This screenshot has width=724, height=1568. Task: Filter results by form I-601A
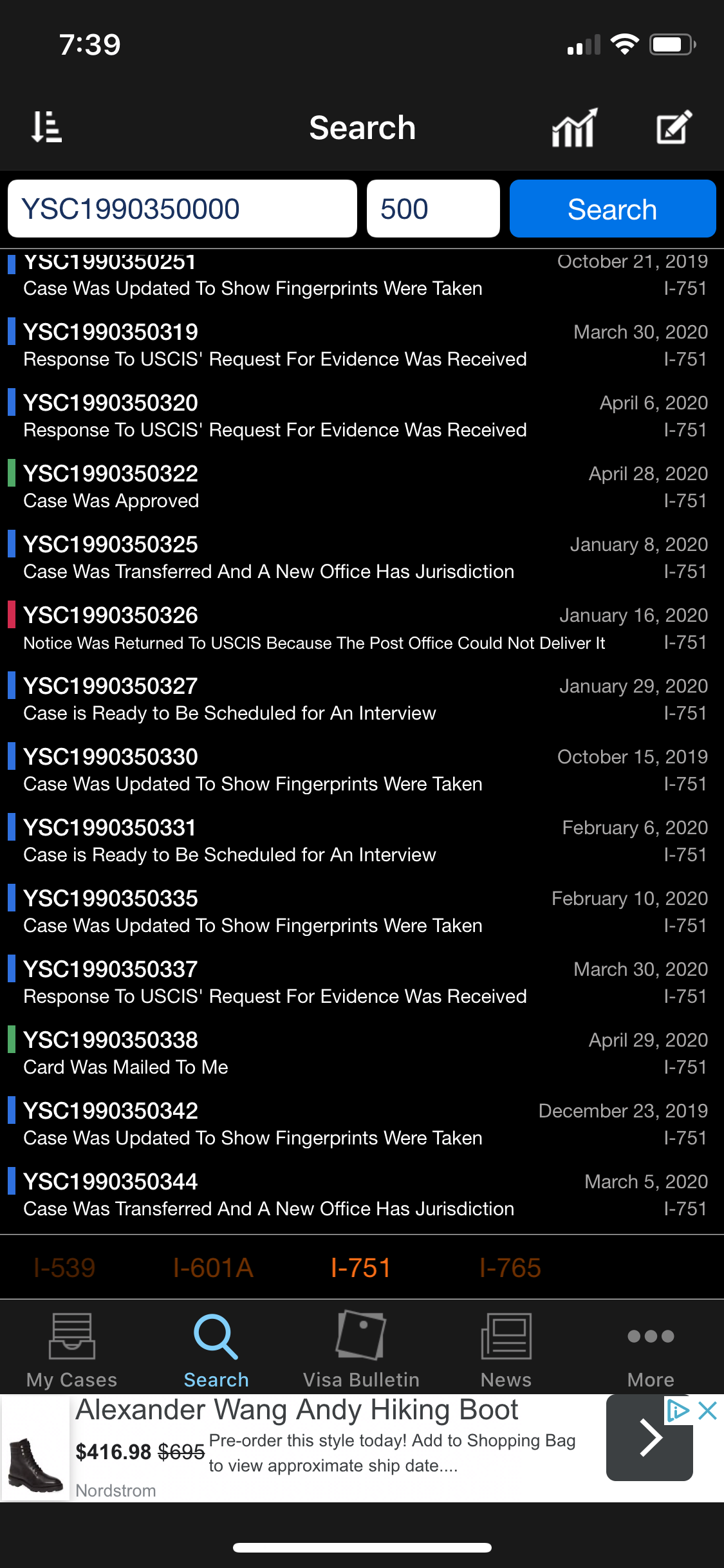213,1268
